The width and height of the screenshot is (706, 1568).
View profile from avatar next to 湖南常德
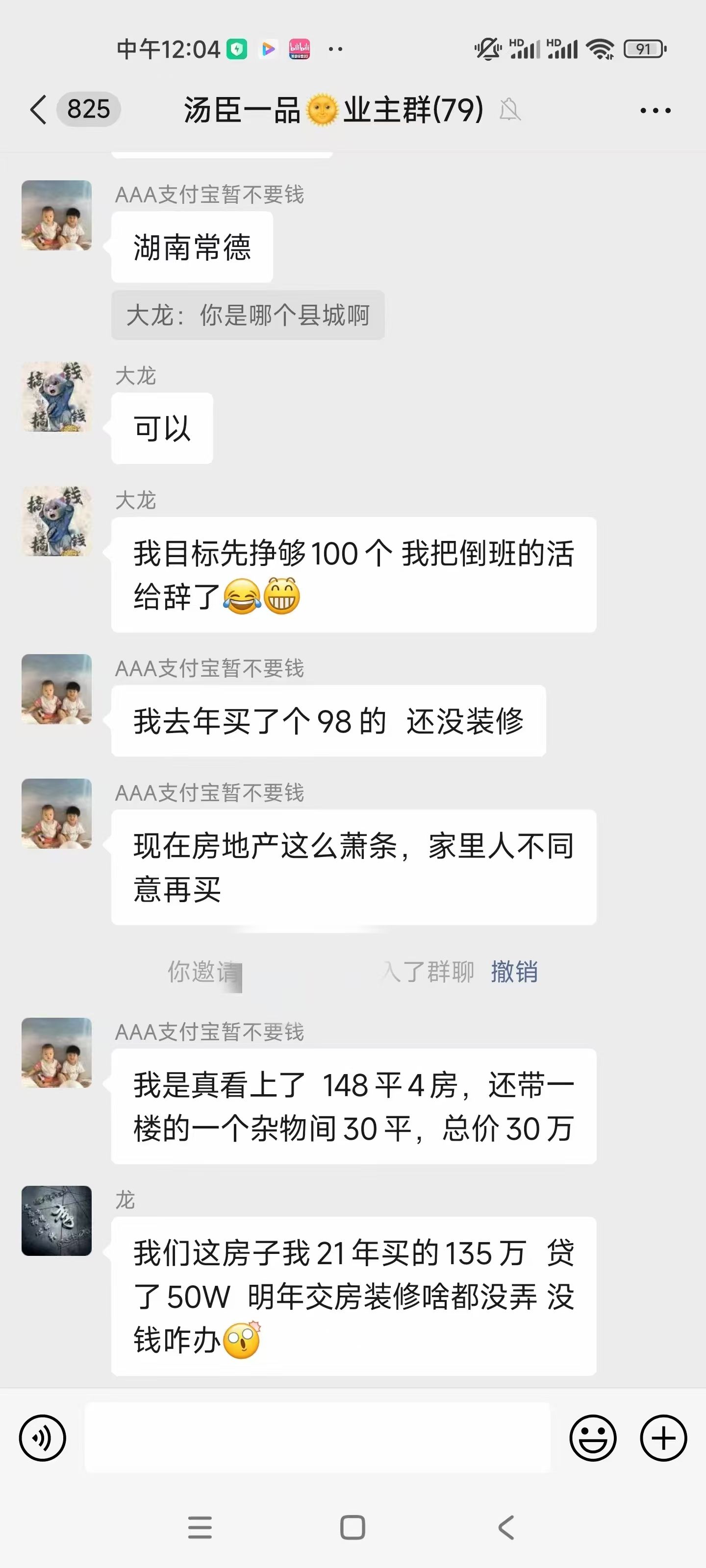coord(57,215)
